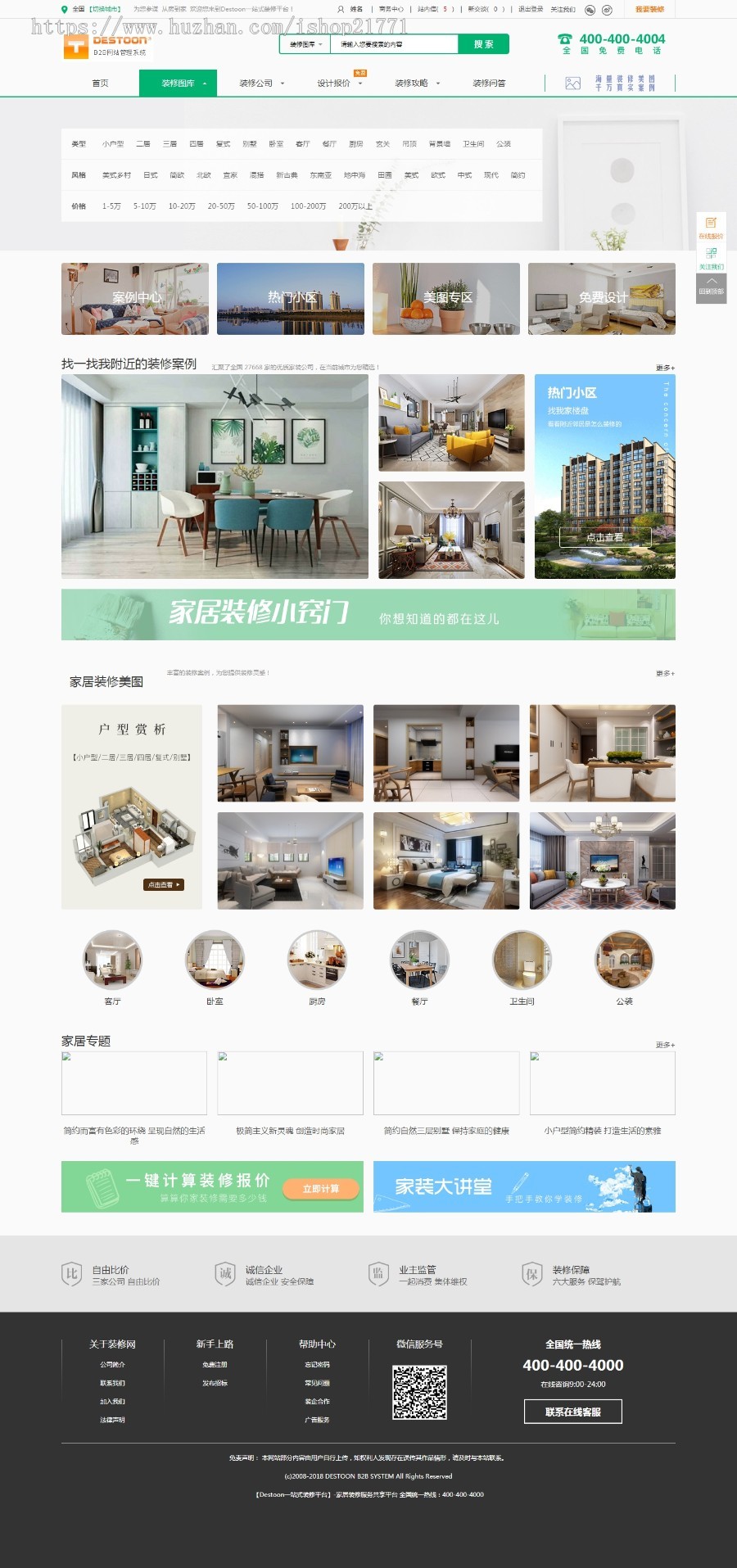This screenshot has height=1568, width=737.
Task: Tap the 联系在线客服 button
Action: tap(572, 1412)
